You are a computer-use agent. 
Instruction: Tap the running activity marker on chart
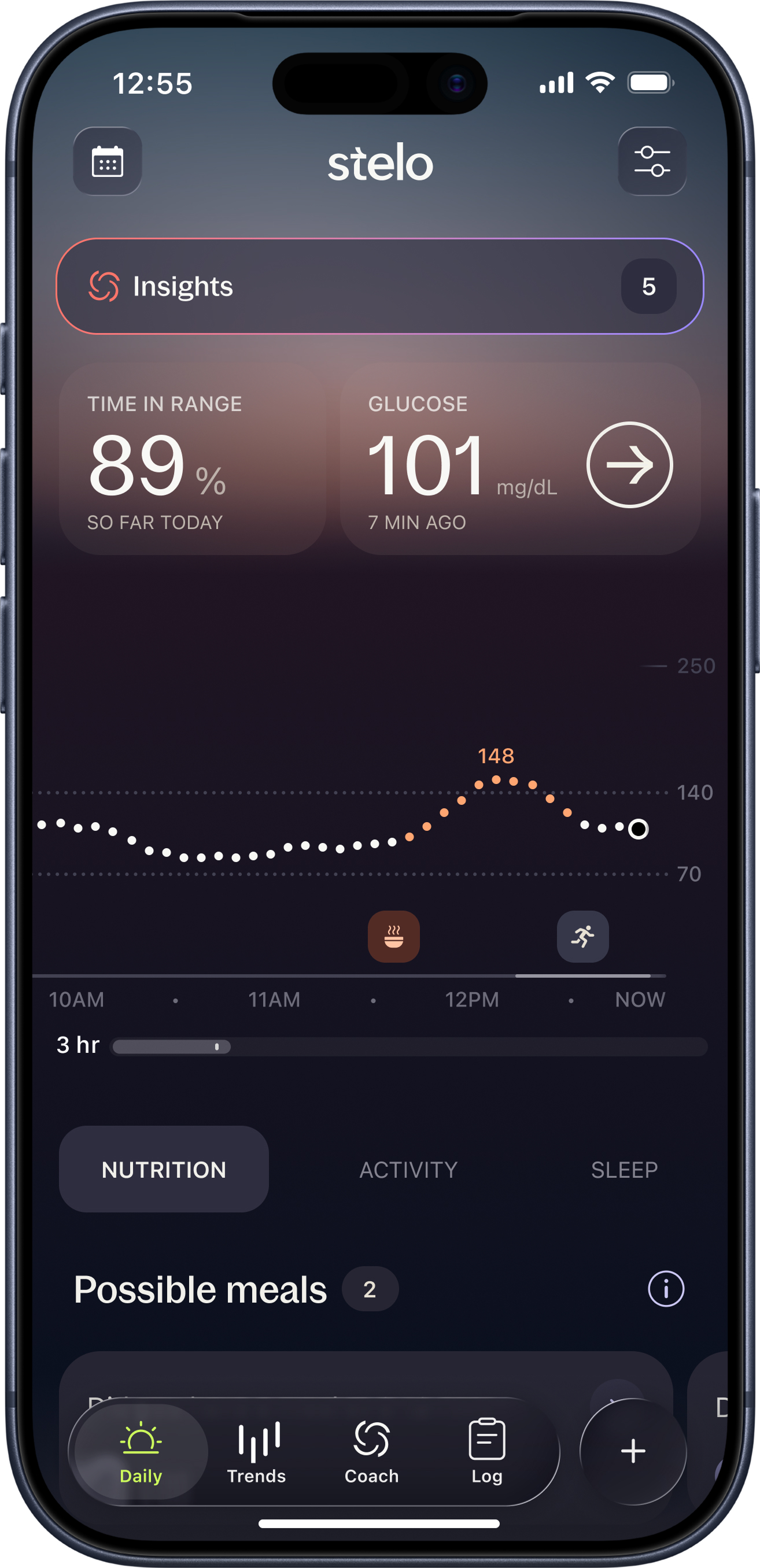[x=582, y=936]
